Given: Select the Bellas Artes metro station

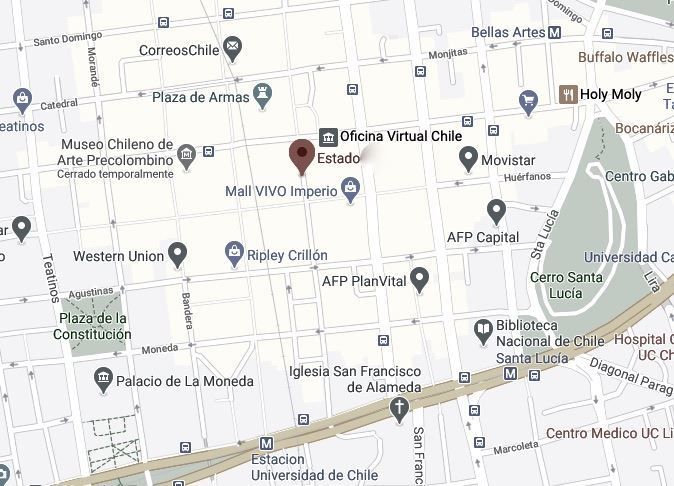Looking at the screenshot, I should click(x=554, y=33).
